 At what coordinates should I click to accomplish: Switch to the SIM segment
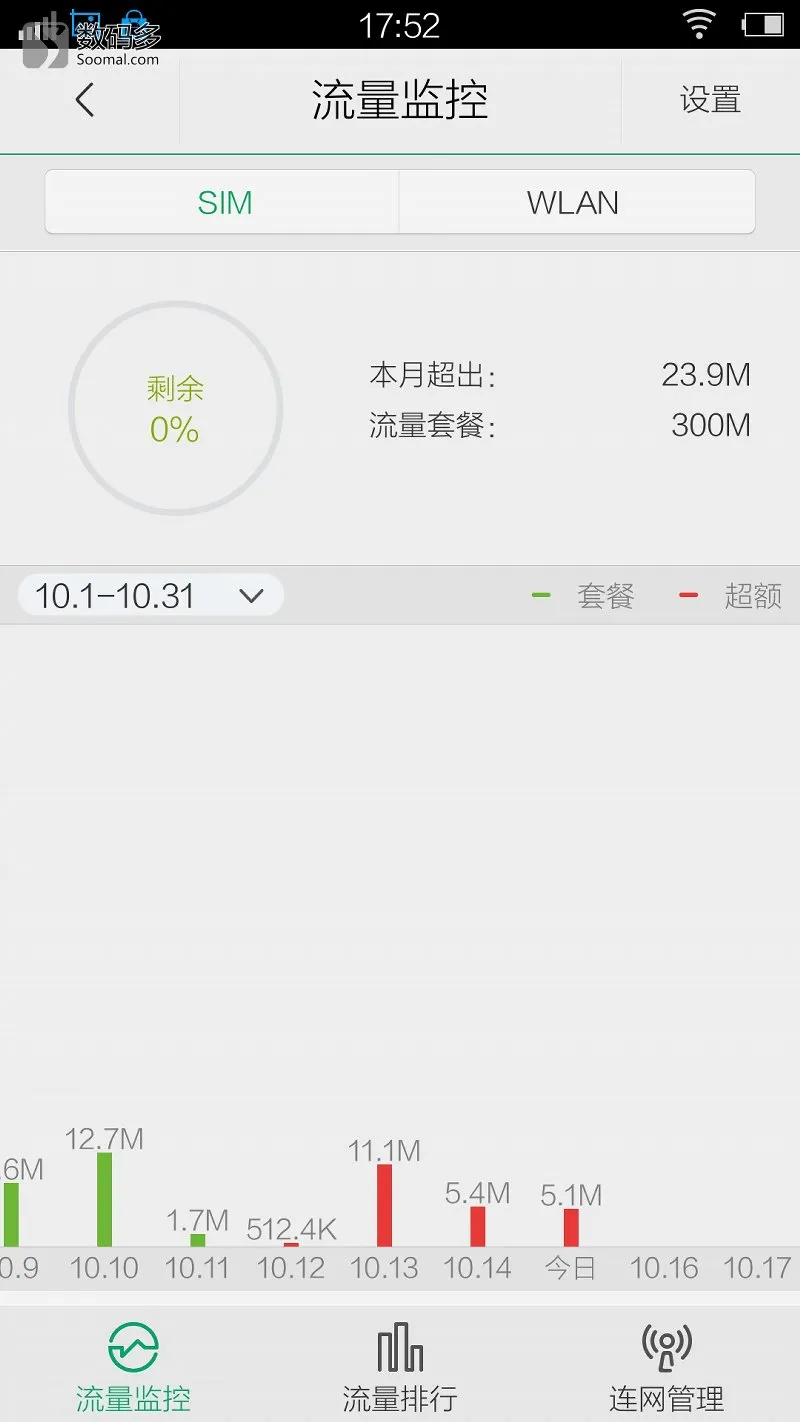click(x=224, y=203)
